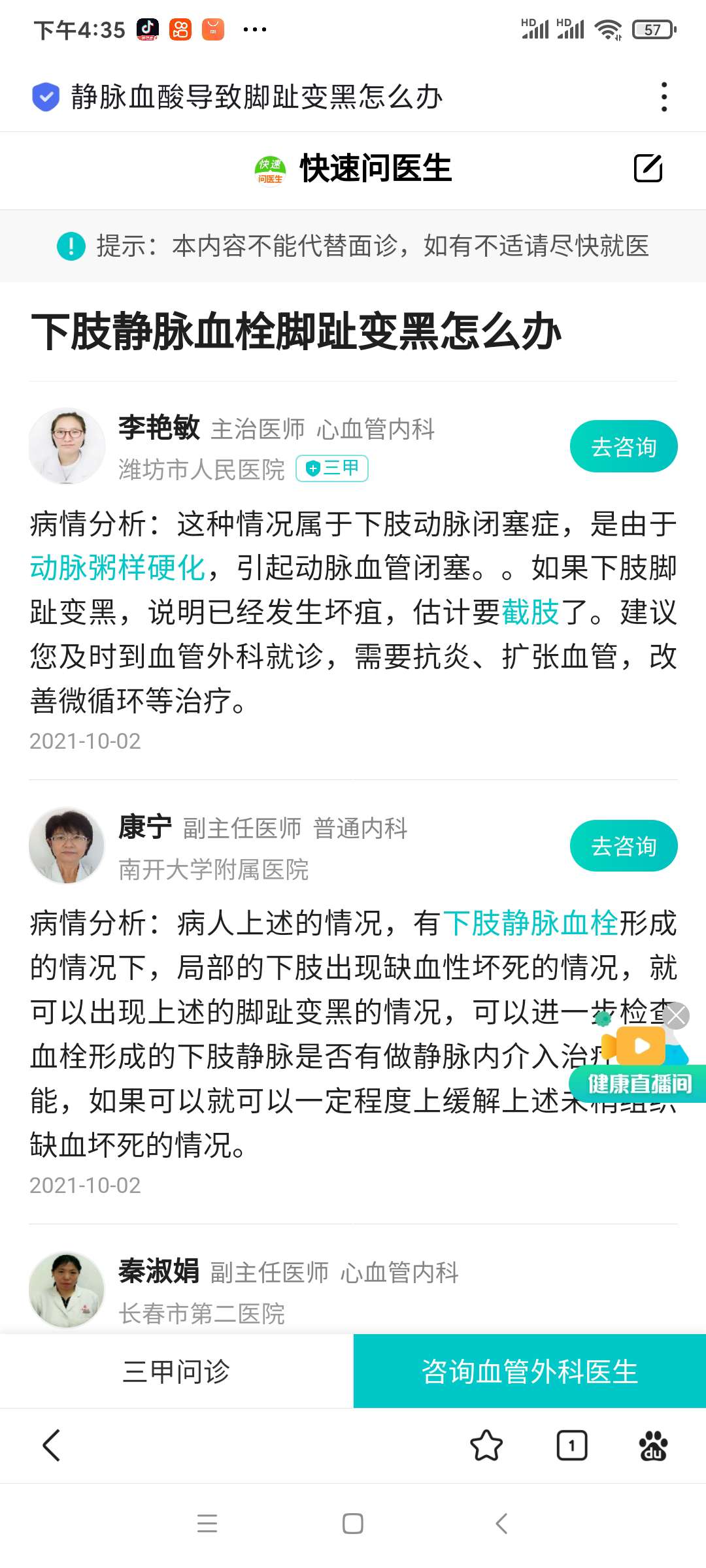Consult doctor 李艳敏 via 去咨询
Viewport: 706px width, 1568px height.
point(623,447)
